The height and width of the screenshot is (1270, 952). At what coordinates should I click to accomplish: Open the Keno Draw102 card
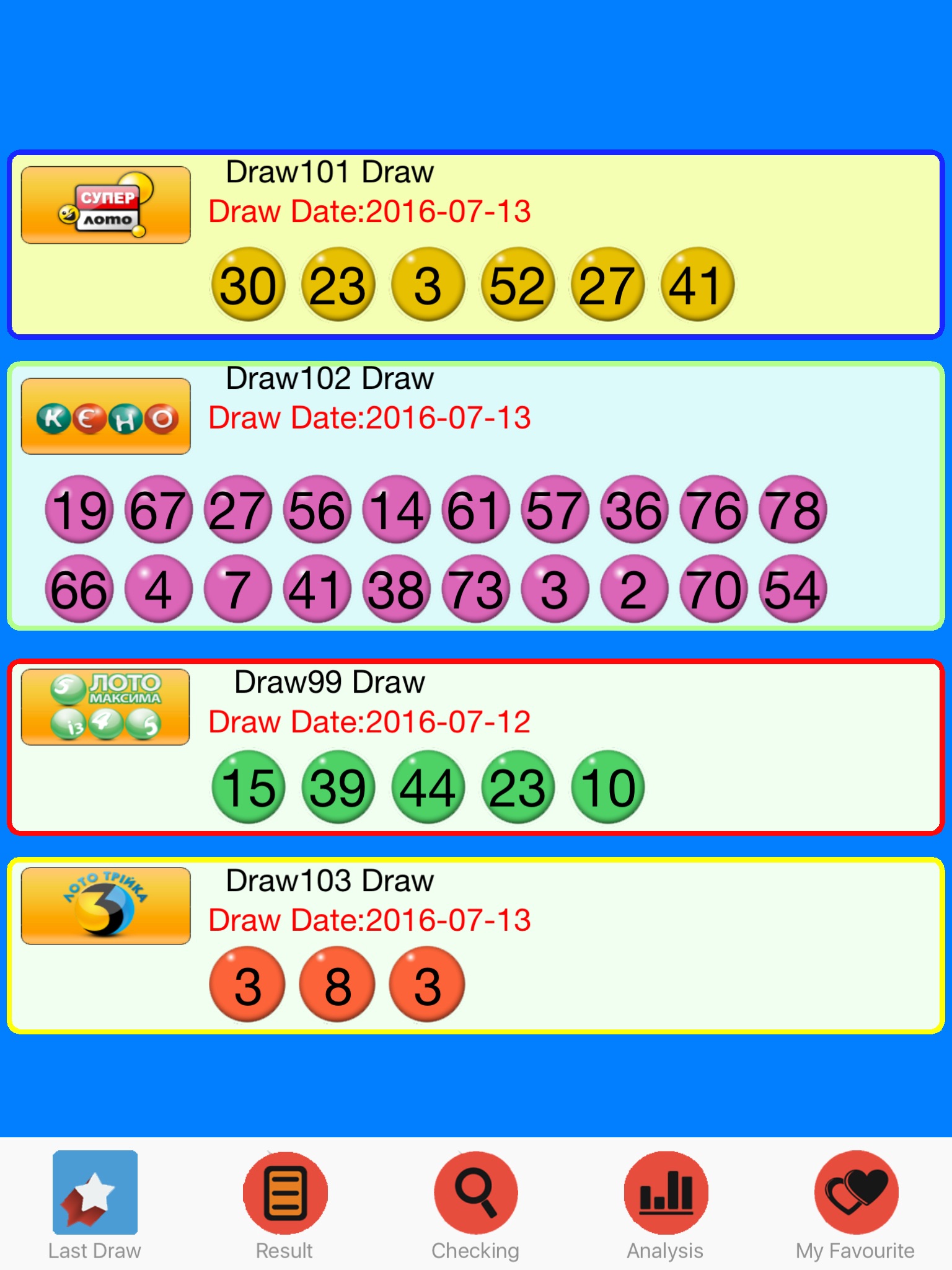pos(475,496)
